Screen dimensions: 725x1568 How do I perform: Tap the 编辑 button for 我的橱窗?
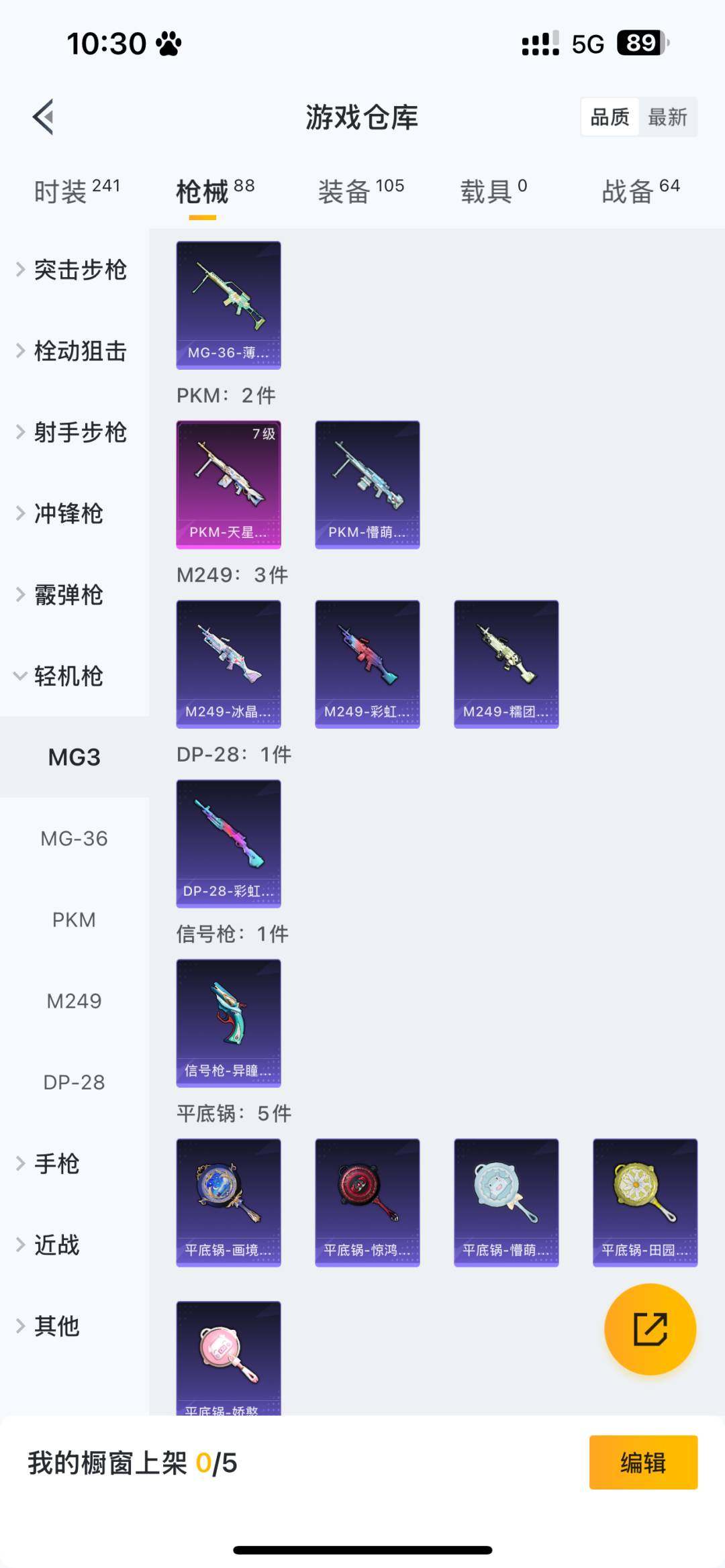pyautogui.click(x=643, y=1463)
